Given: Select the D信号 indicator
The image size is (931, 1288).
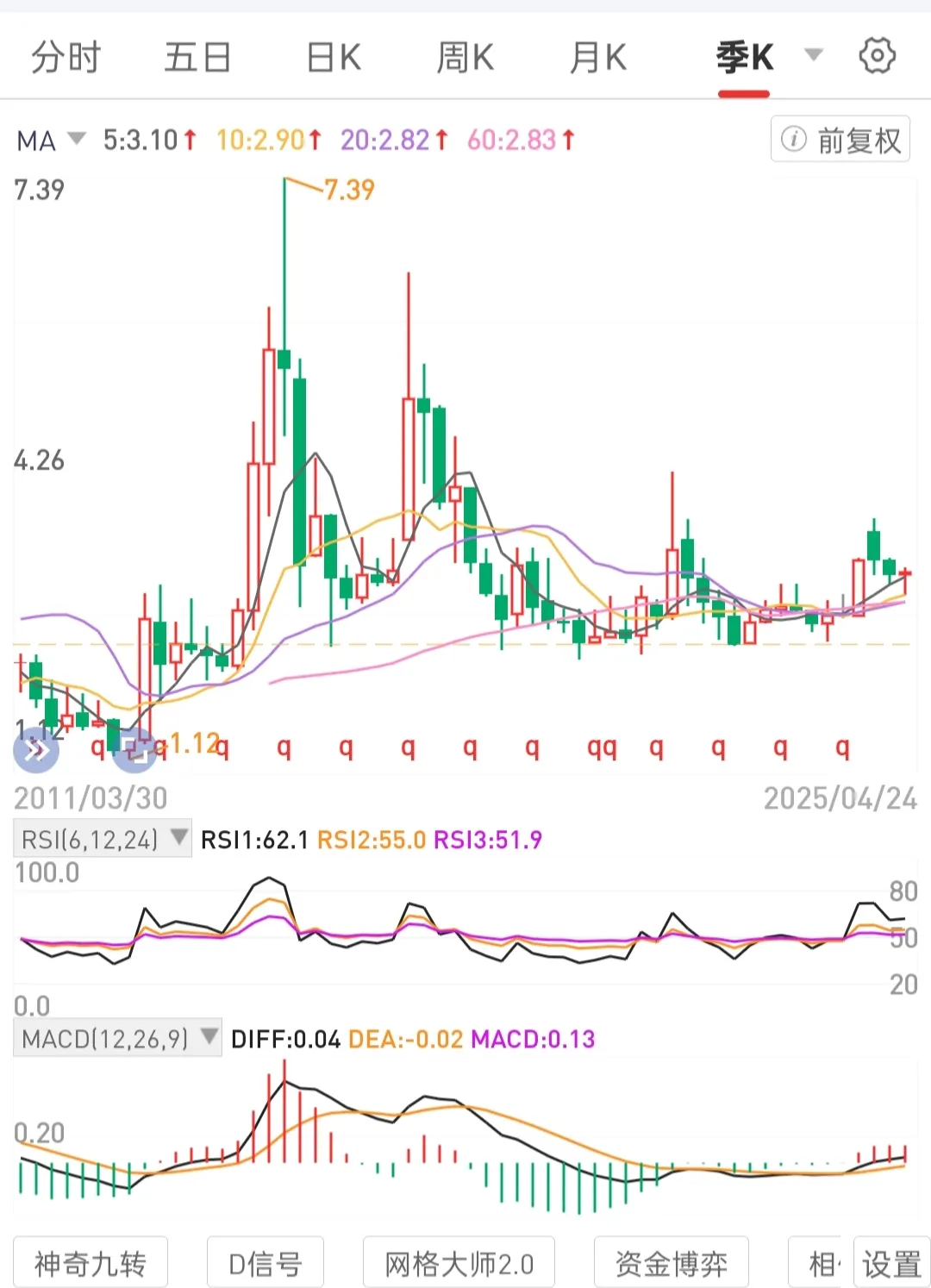Looking at the screenshot, I should (x=266, y=1264).
